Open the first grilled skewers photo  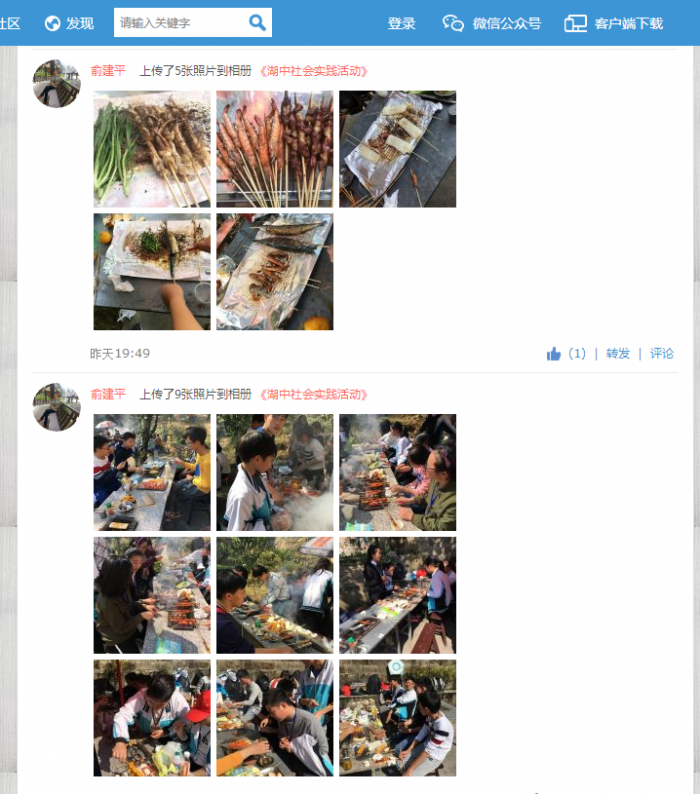click(x=152, y=149)
